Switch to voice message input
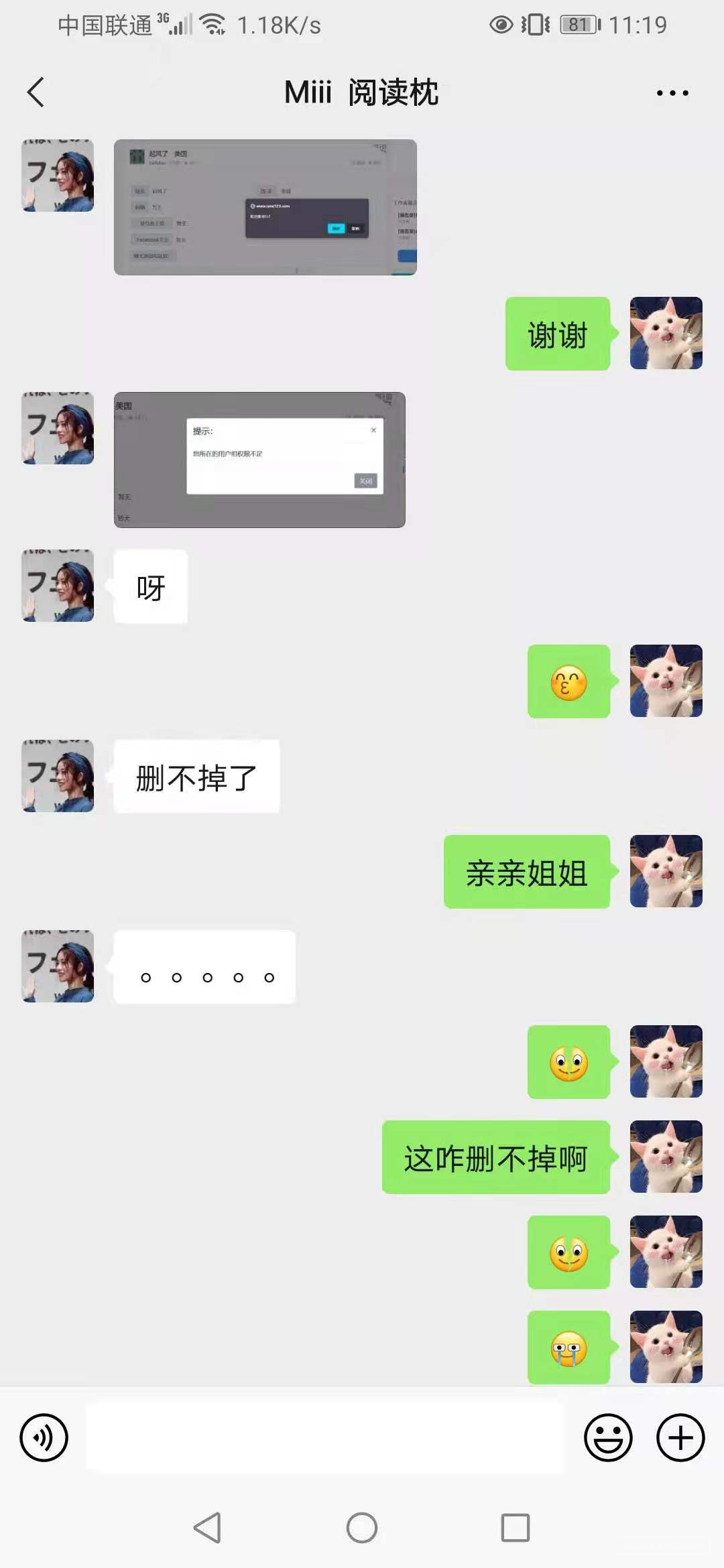724x1568 pixels. point(44,1438)
